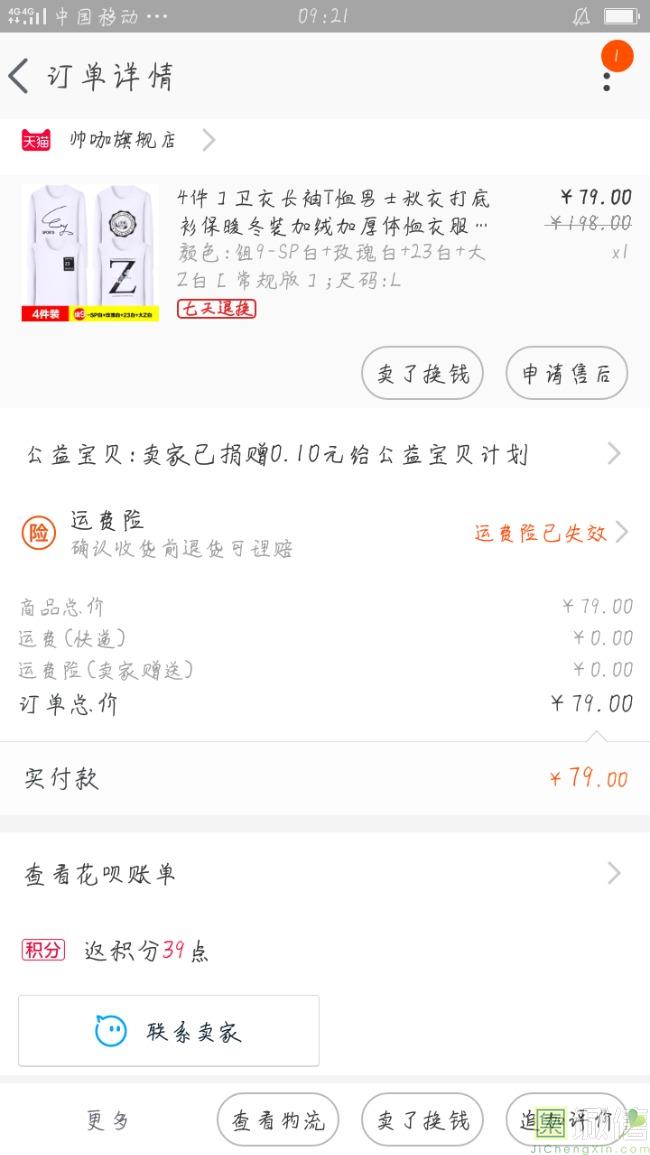650x1155 pixels.
Task: Contact the seller via 联系卖家
Action: (x=169, y=1031)
